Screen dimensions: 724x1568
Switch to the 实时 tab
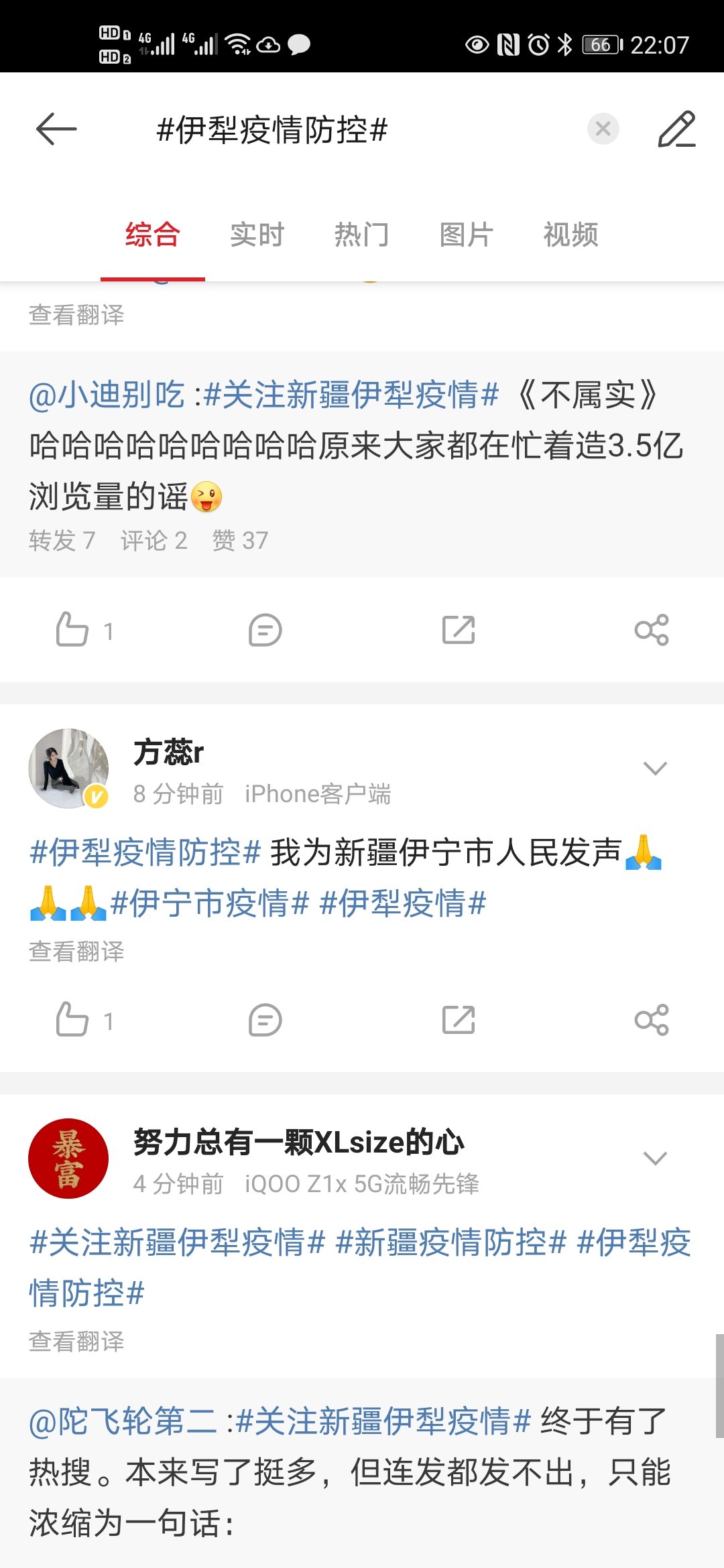pyautogui.click(x=257, y=235)
